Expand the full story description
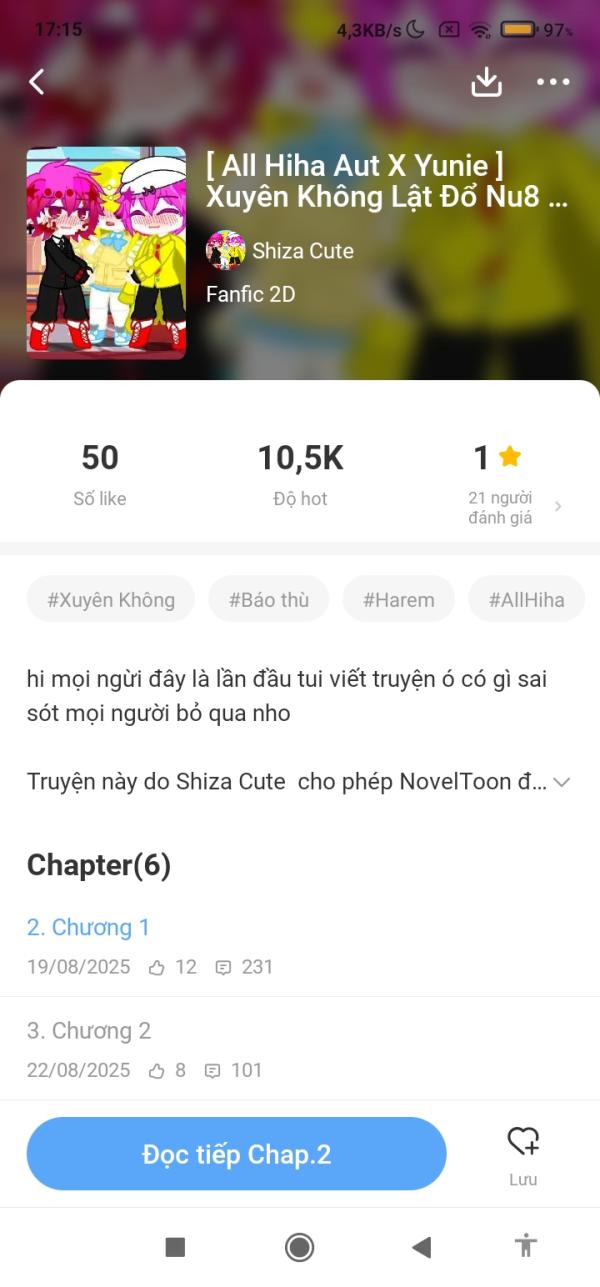600x1287 pixels. (562, 782)
